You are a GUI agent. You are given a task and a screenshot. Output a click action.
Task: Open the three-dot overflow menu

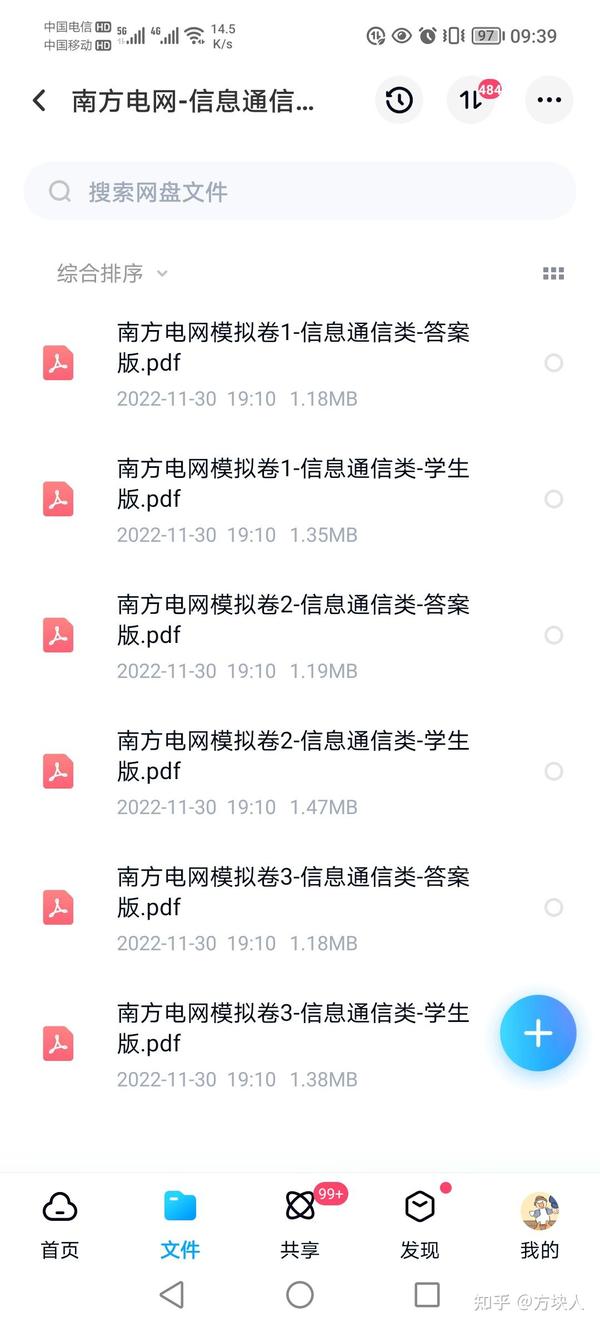(549, 100)
